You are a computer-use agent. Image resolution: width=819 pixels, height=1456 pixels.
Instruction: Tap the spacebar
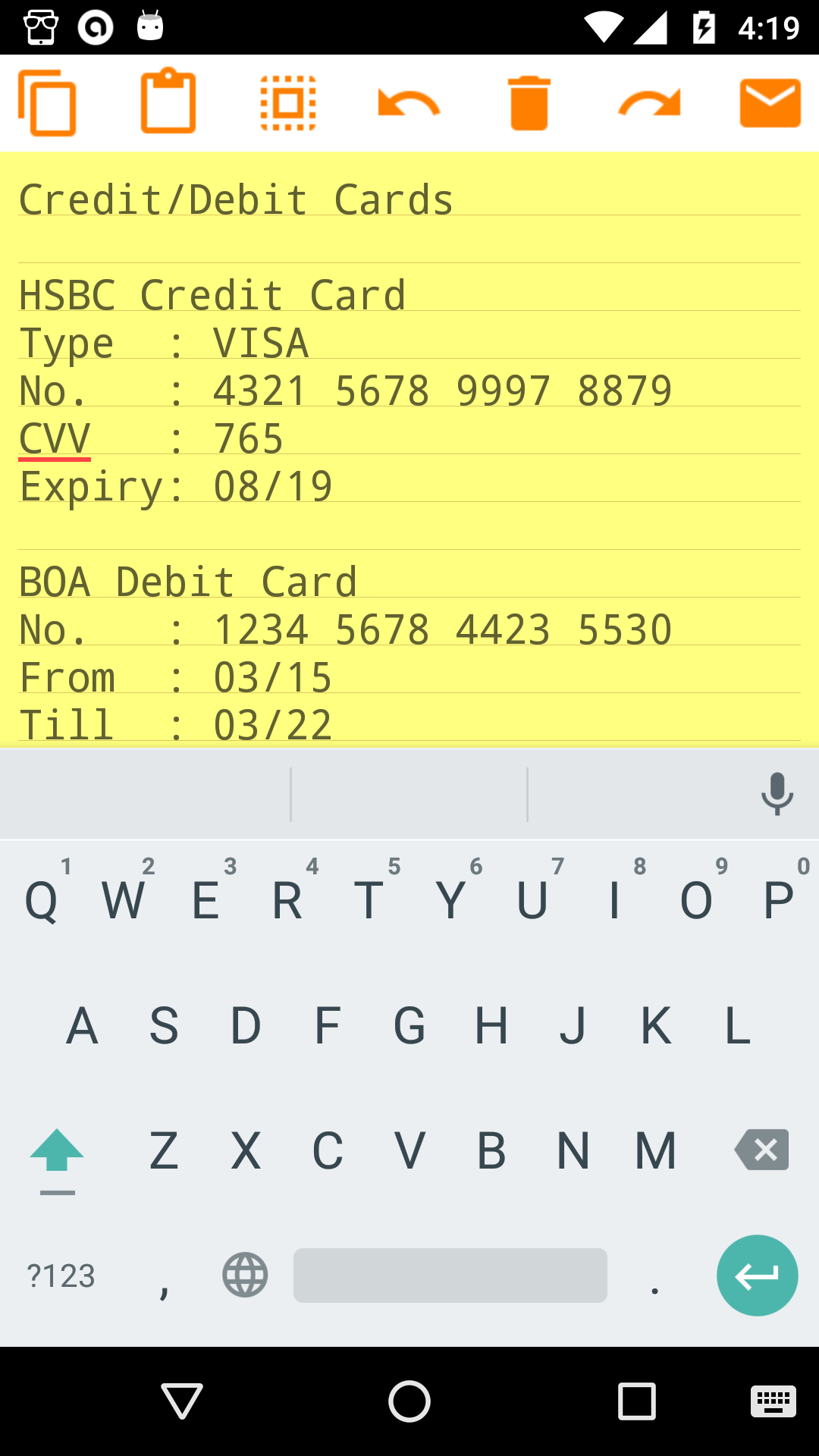(x=450, y=1275)
